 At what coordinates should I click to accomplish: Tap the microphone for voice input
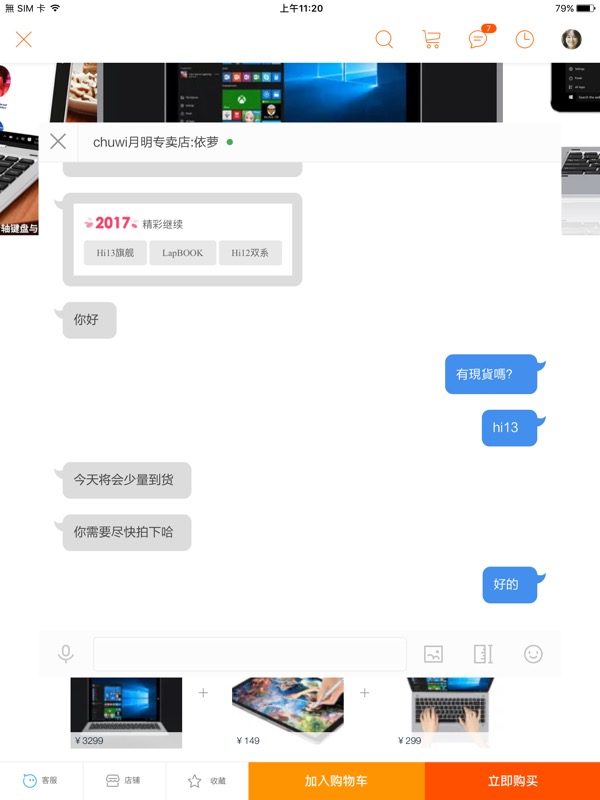coord(66,654)
